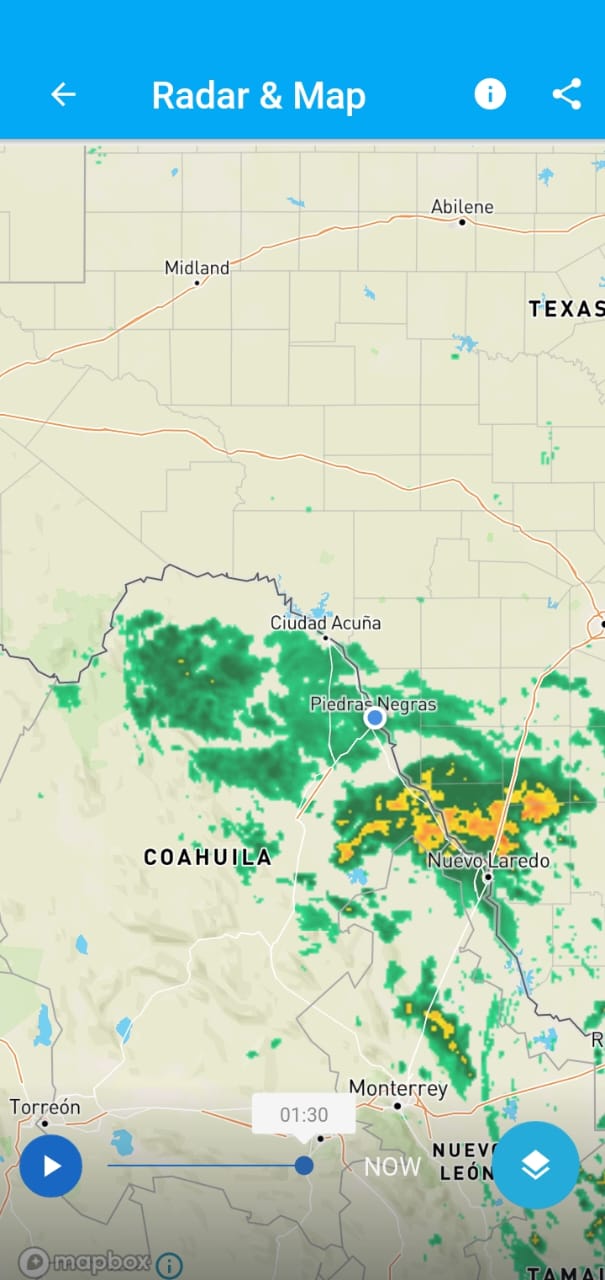
Task: Play the radar animation
Action: pyautogui.click(x=51, y=1166)
